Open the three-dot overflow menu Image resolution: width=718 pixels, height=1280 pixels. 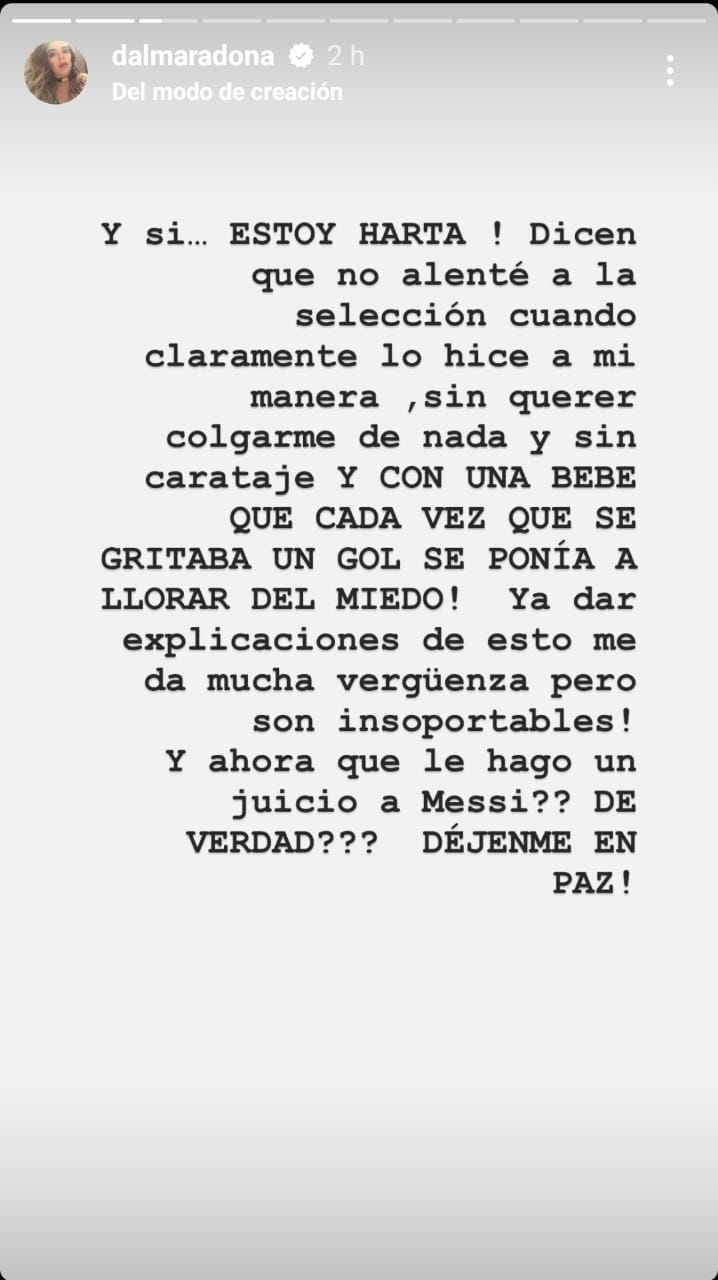[669, 71]
